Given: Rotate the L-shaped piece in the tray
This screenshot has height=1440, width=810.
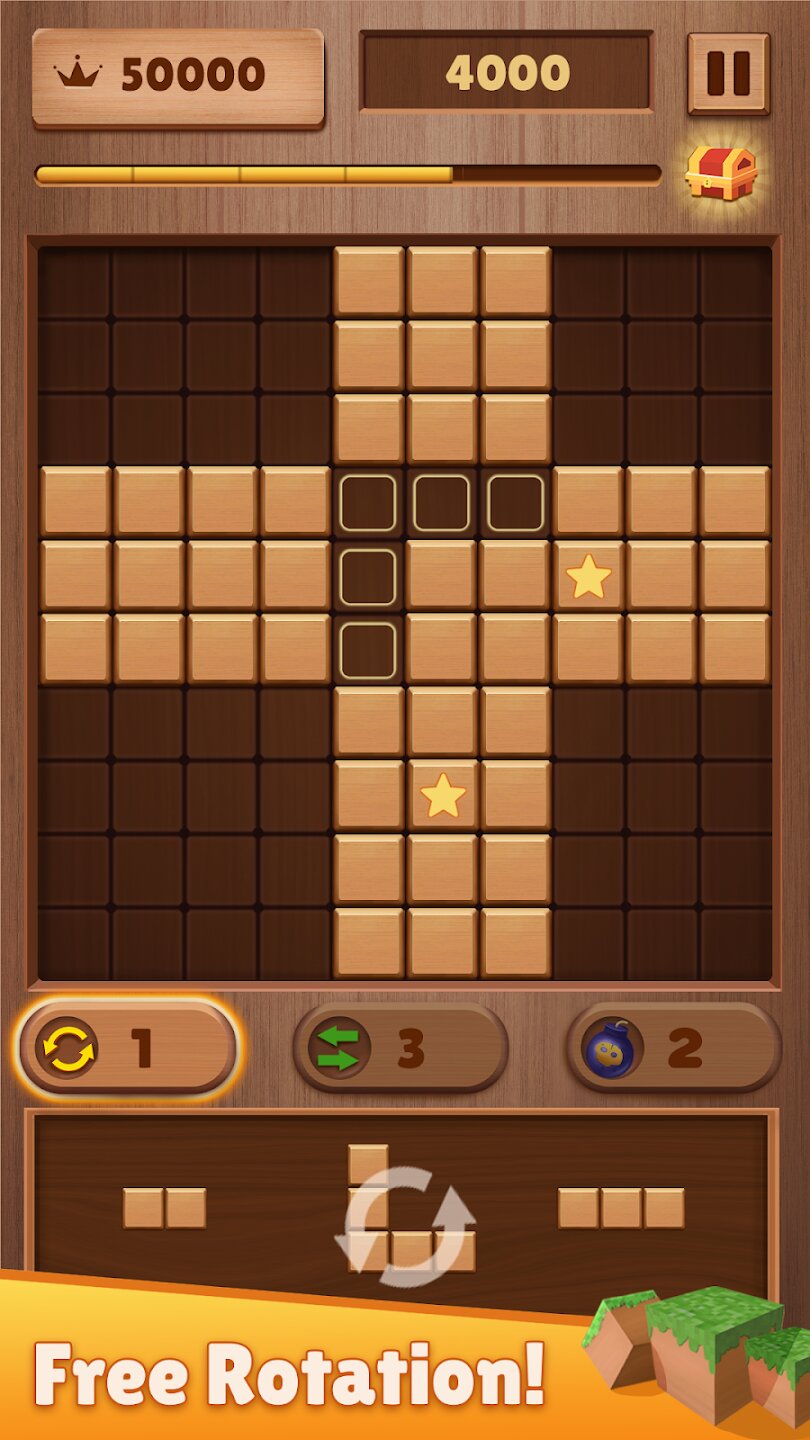Looking at the screenshot, I should click(x=405, y=1227).
